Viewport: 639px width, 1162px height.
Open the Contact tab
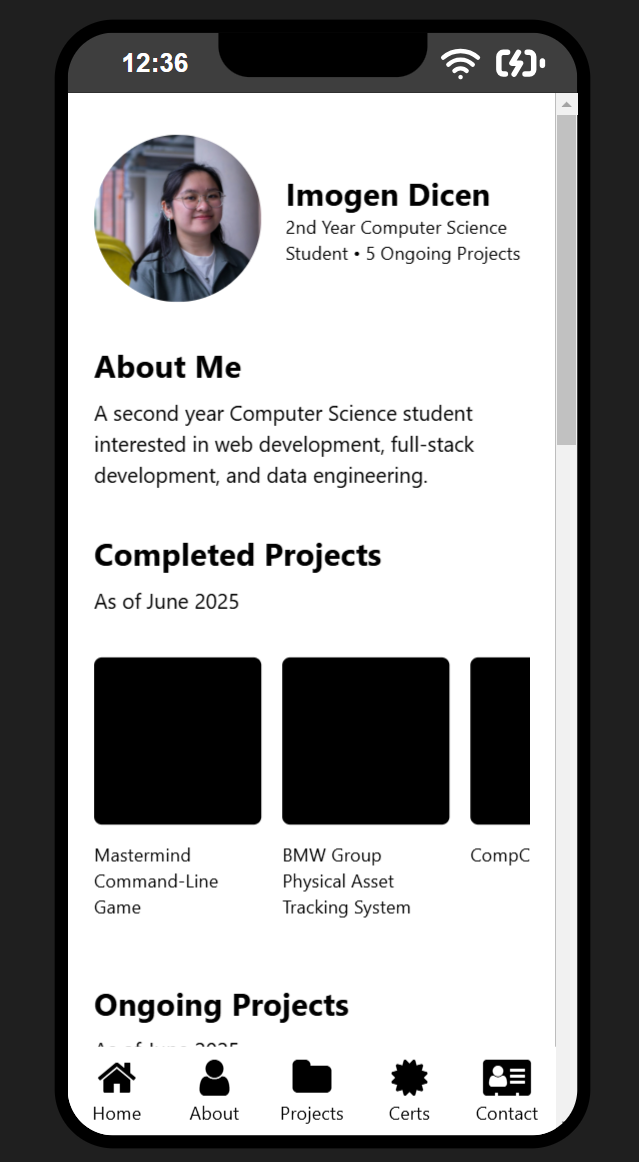506,1091
